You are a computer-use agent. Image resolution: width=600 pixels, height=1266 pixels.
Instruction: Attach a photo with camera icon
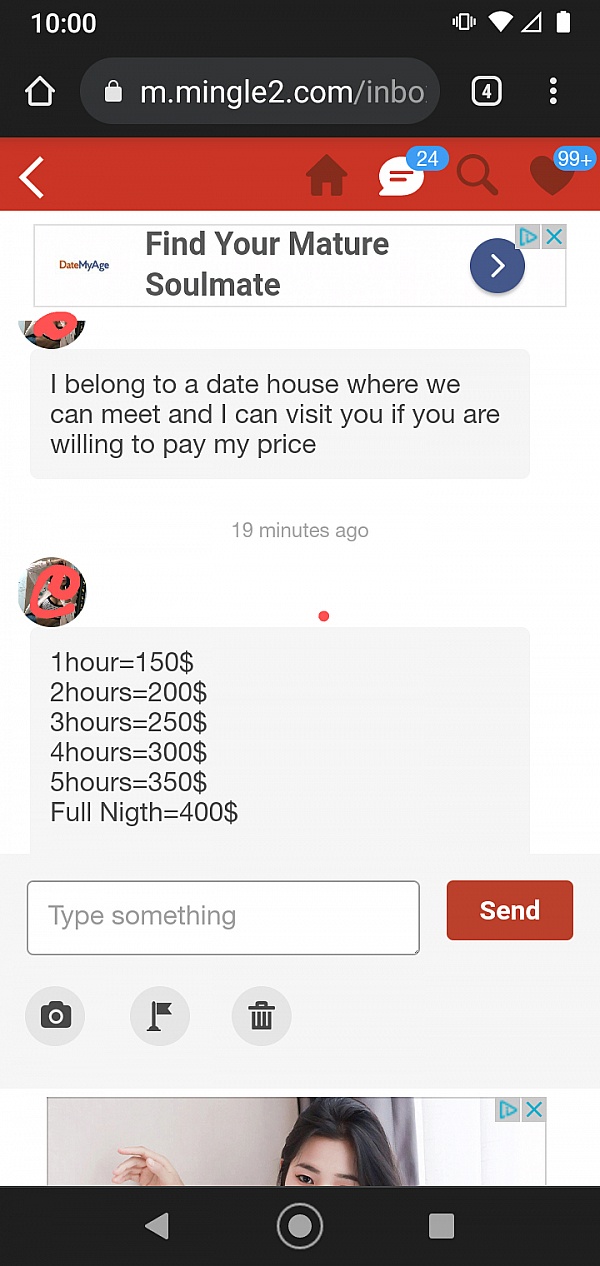point(55,1016)
